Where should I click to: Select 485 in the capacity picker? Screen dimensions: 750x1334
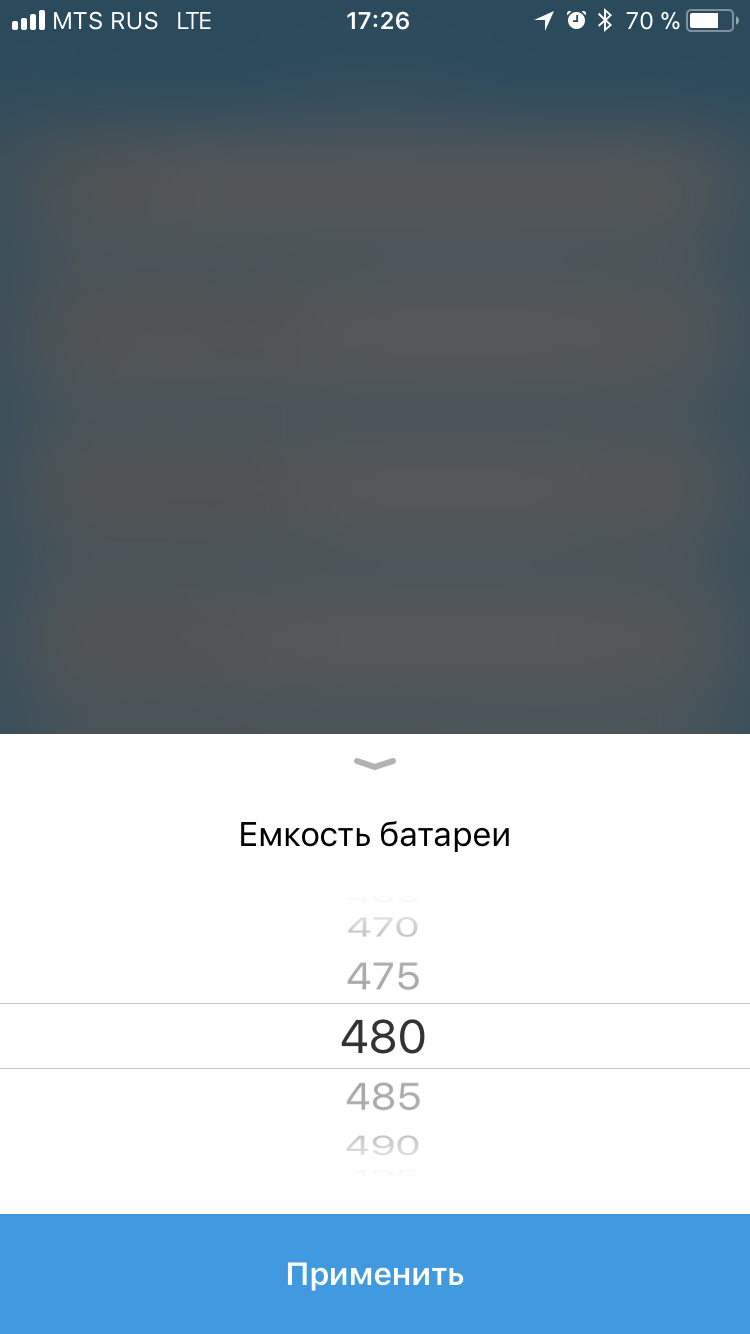click(x=383, y=1097)
